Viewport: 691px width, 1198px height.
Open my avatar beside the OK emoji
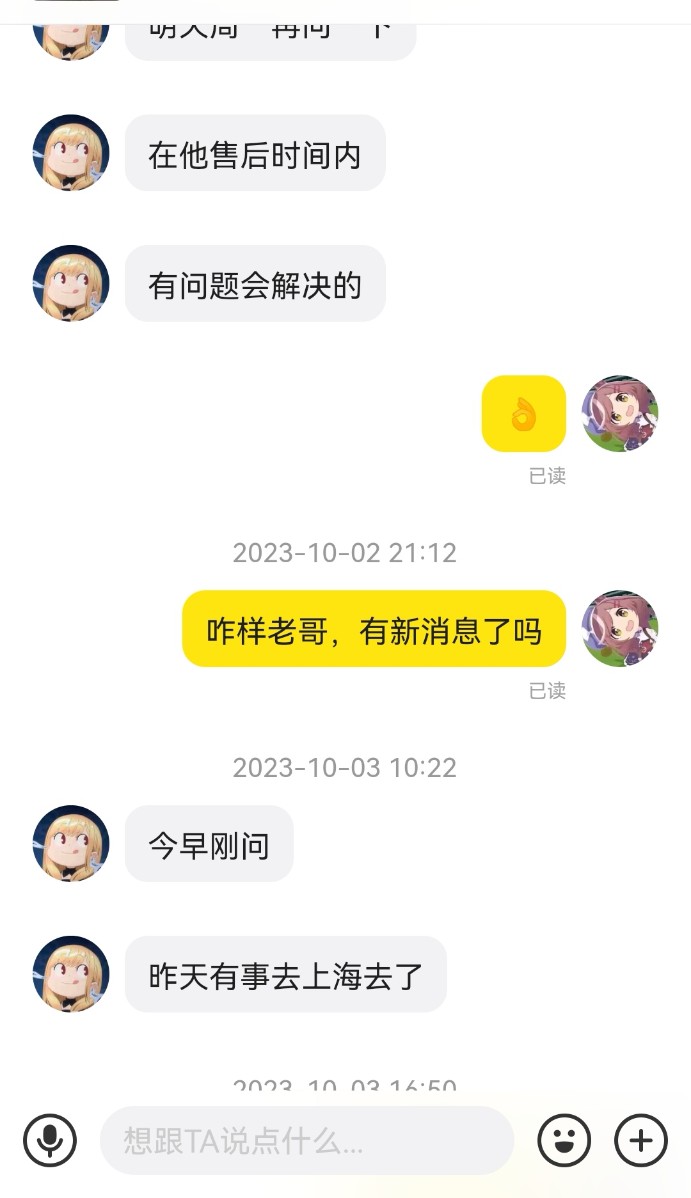[x=620, y=413]
